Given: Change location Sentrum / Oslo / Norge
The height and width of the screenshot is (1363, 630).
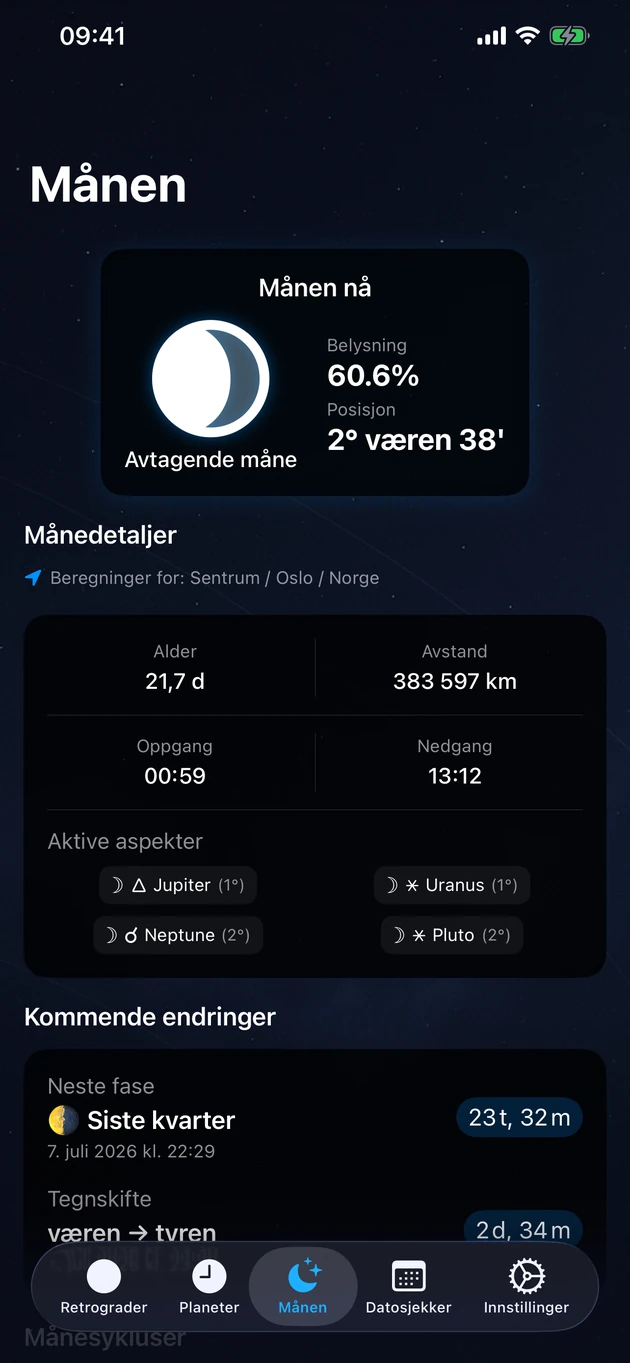Looking at the screenshot, I should [x=202, y=578].
